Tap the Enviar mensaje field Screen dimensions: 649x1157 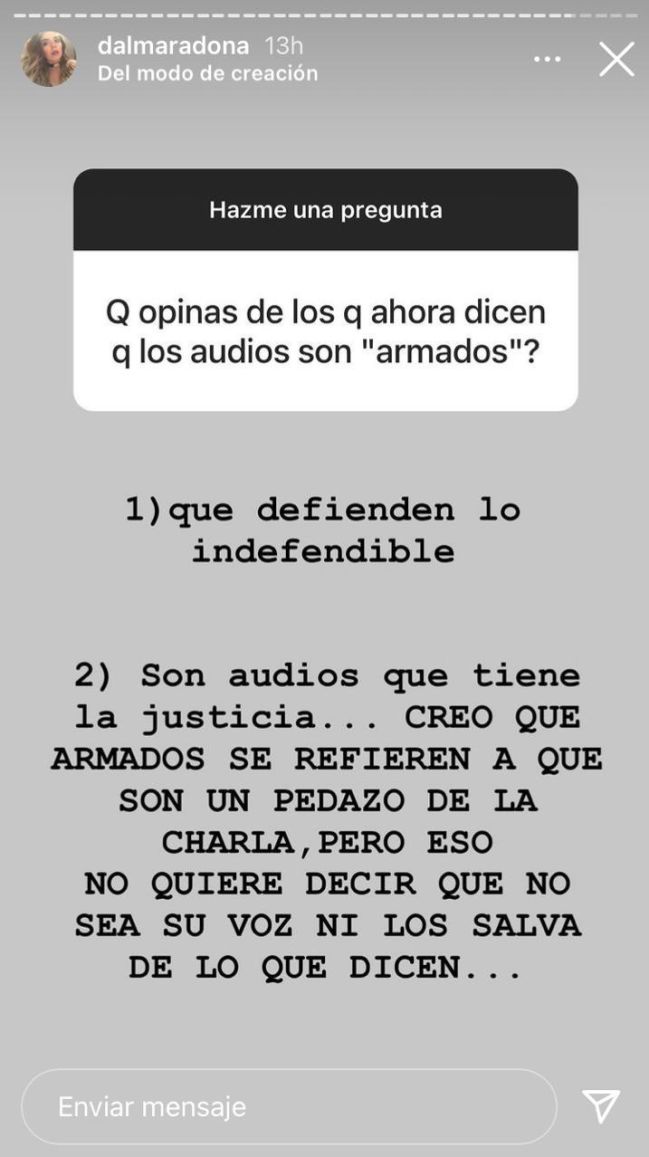point(288,1107)
